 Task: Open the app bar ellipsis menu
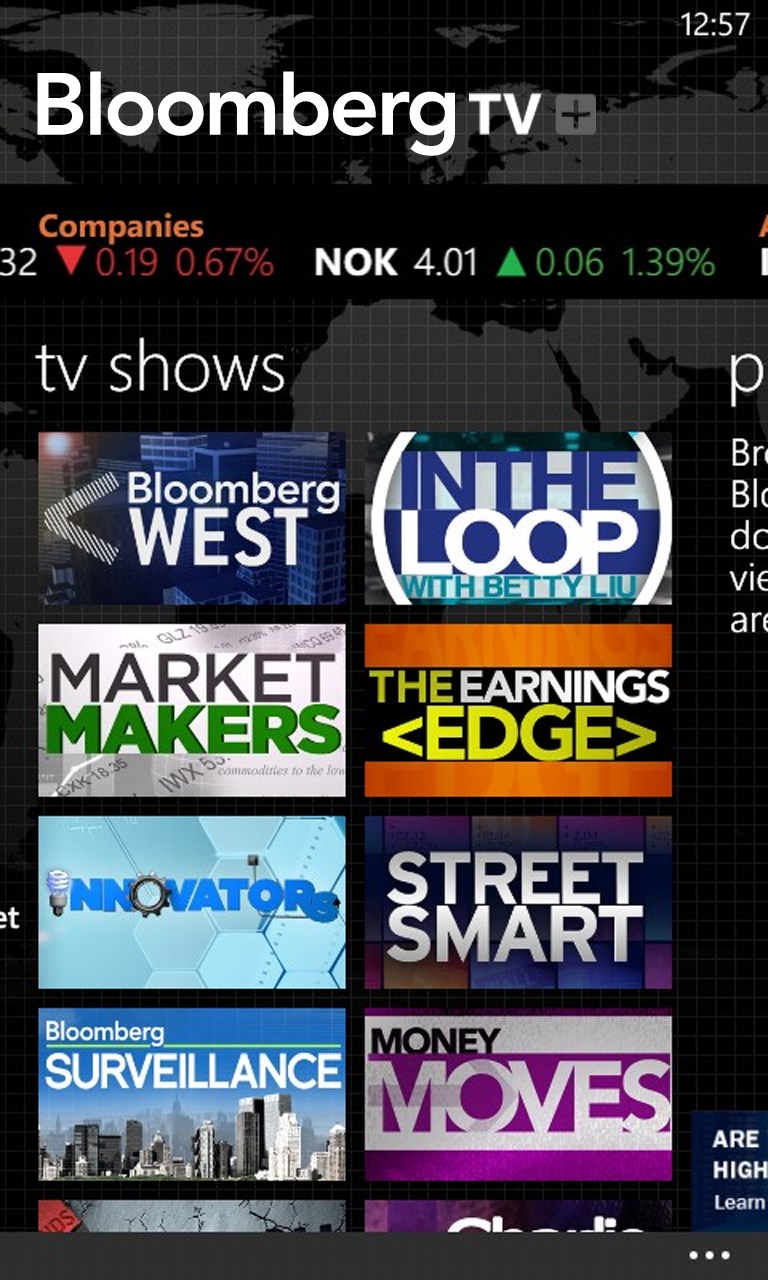click(x=710, y=1256)
